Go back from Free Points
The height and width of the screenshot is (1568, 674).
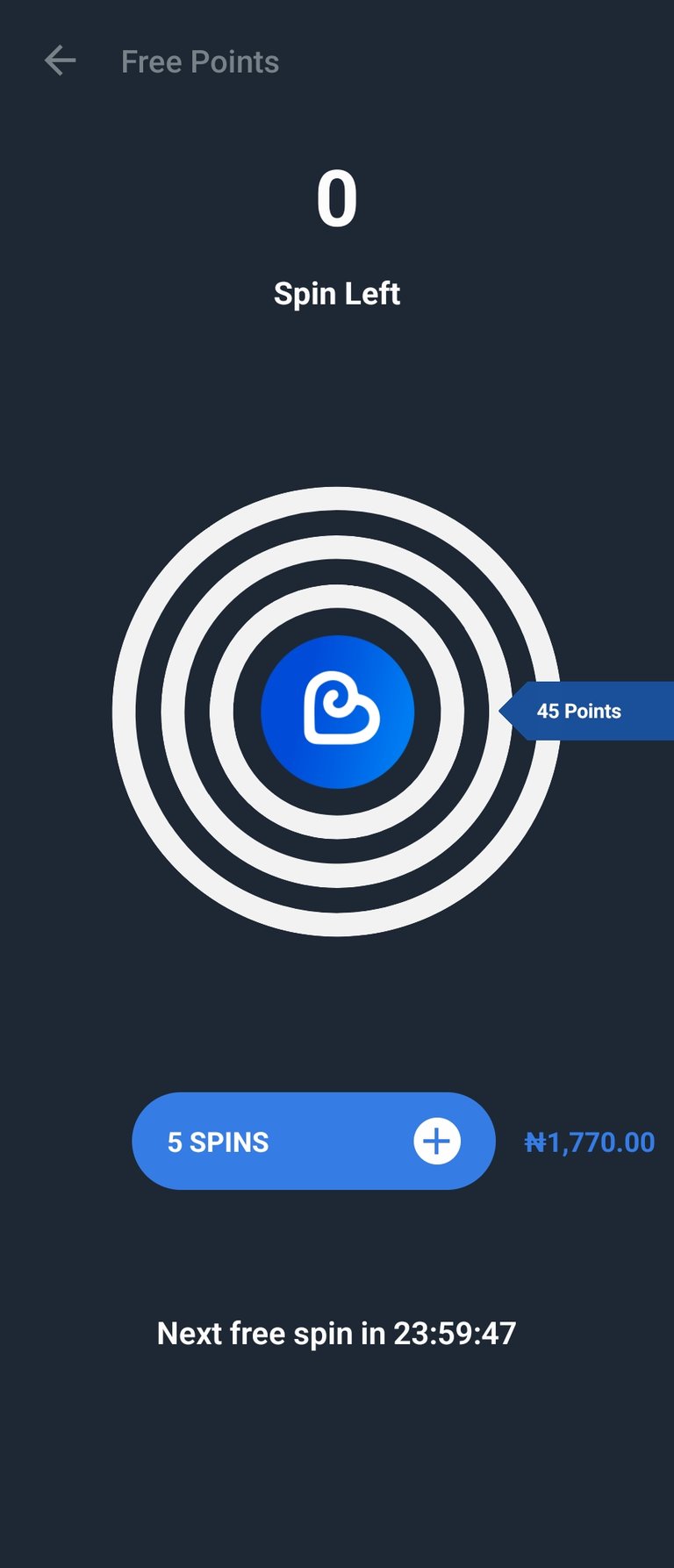click(60, 61)
